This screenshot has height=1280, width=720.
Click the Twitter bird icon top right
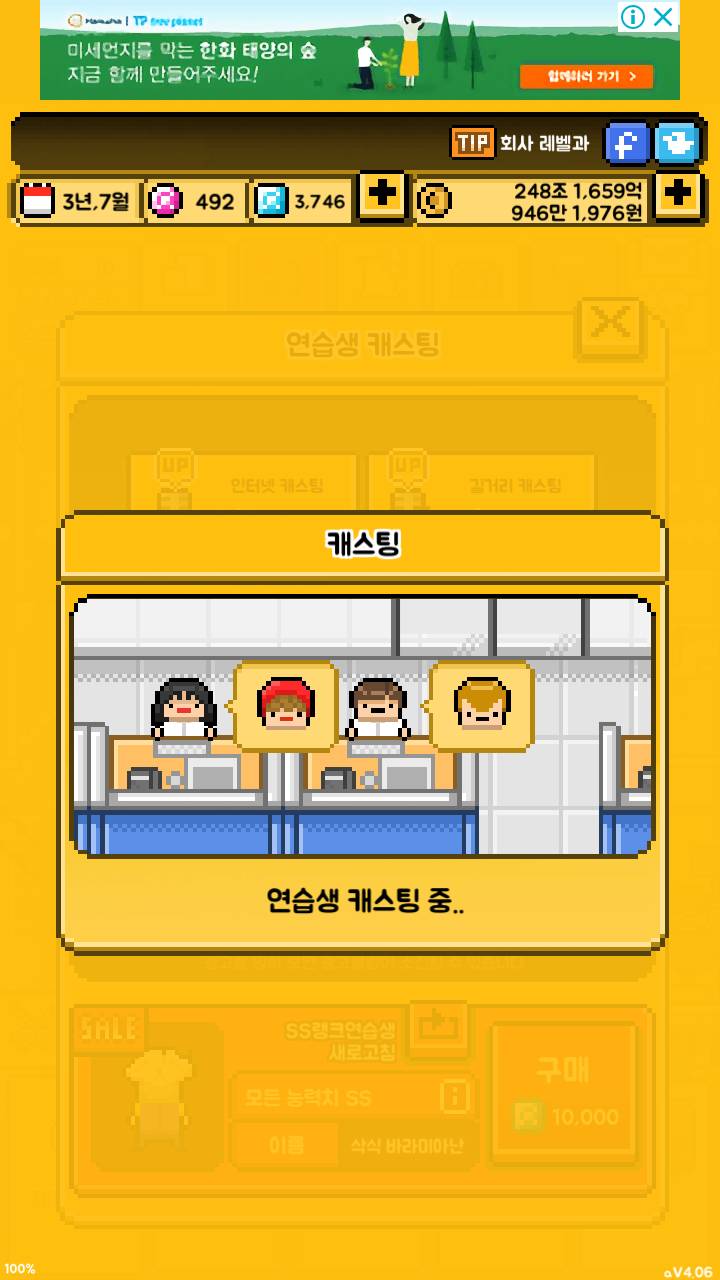(x=678, y=142)
